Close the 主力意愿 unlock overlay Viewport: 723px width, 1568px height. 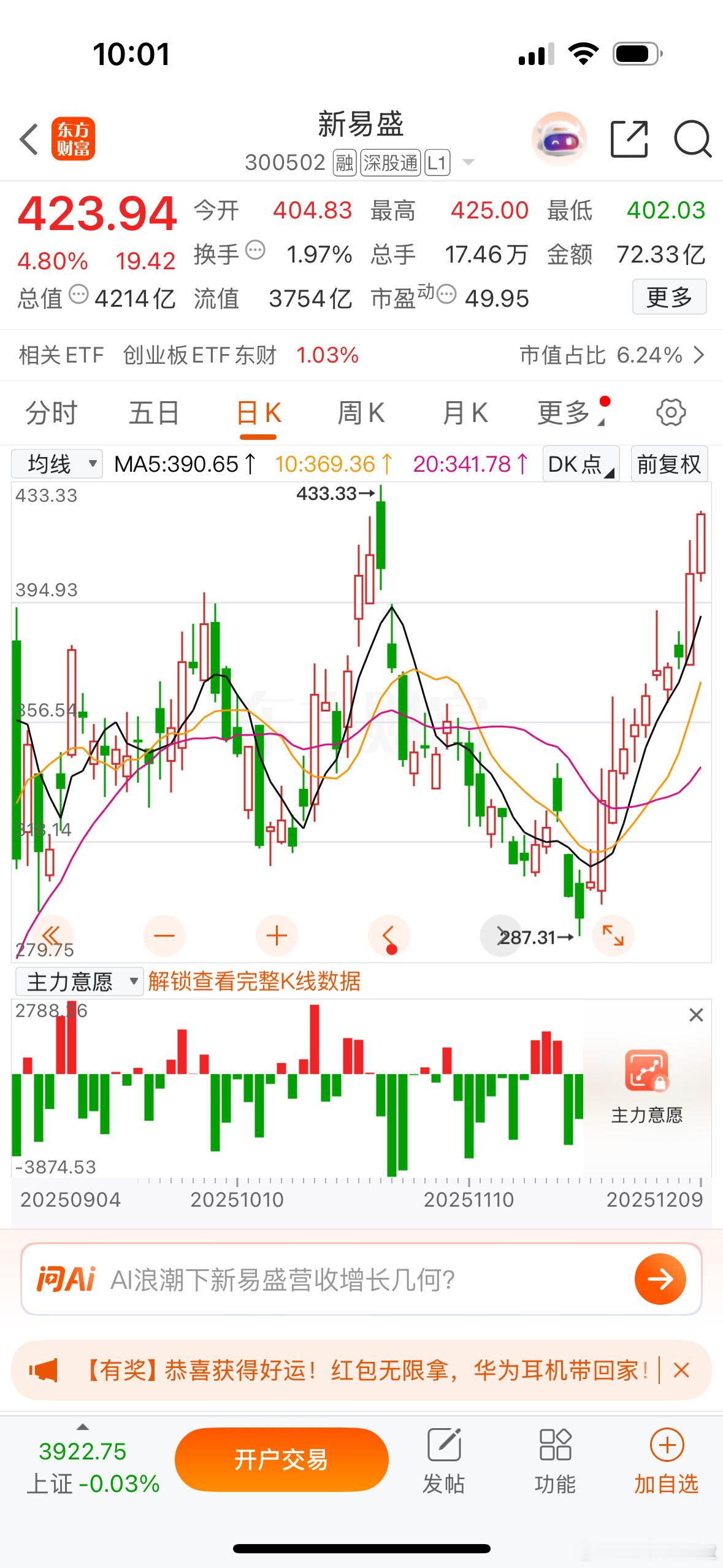tap(696, 1015)
